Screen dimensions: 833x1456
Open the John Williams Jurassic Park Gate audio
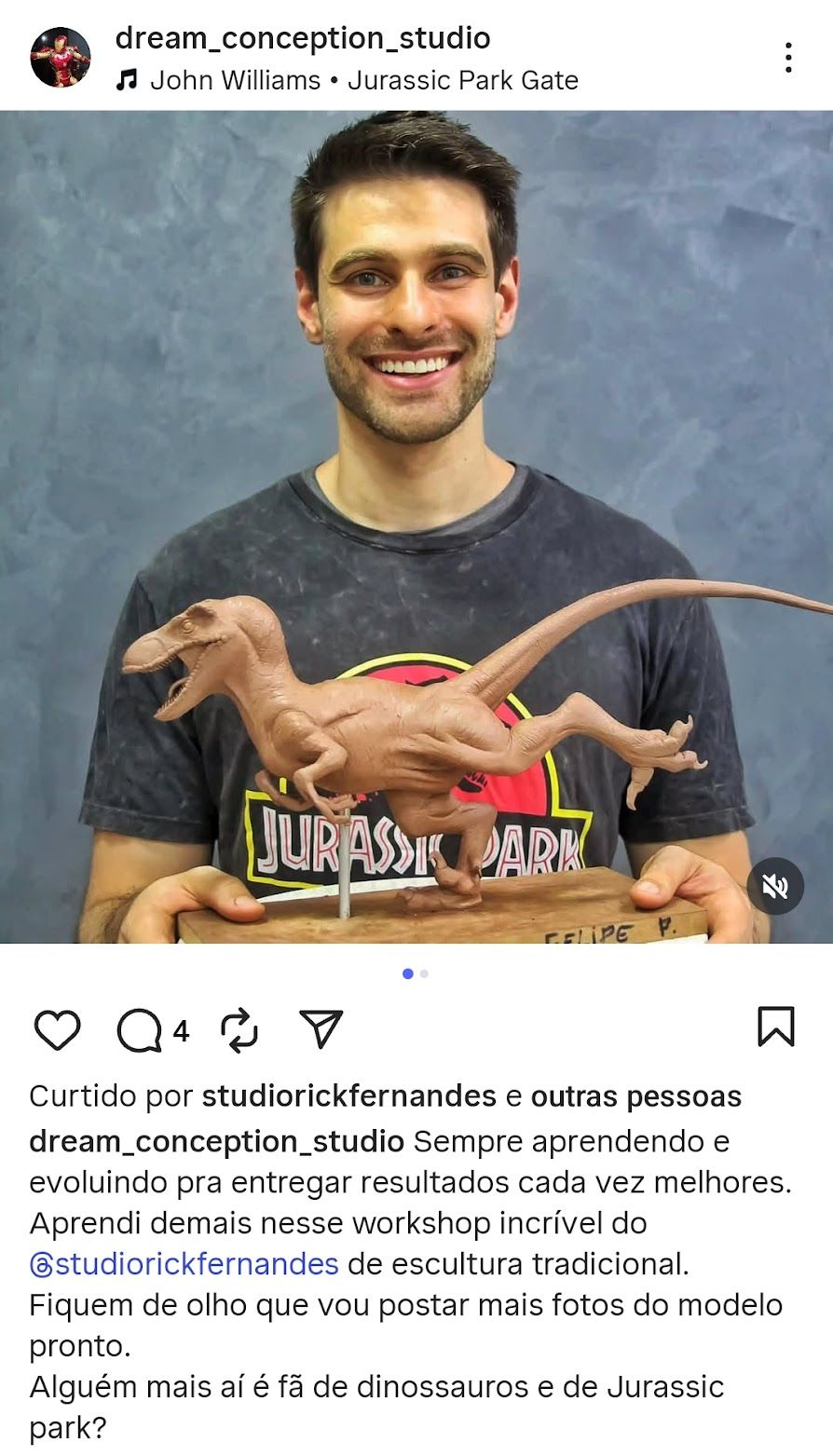tap(363, 81)
